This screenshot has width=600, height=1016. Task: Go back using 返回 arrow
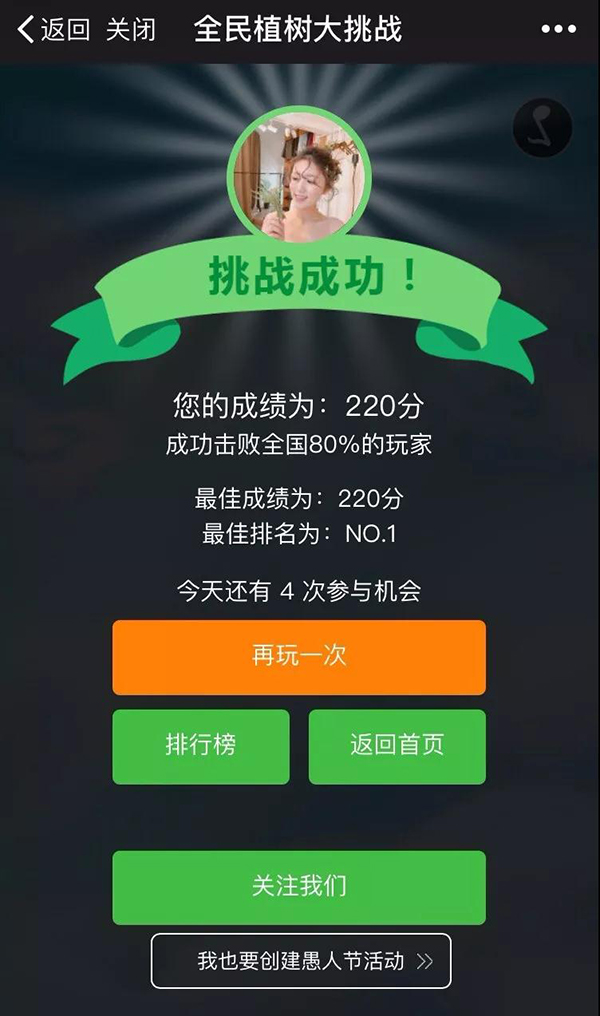click(x=52, y=30)
